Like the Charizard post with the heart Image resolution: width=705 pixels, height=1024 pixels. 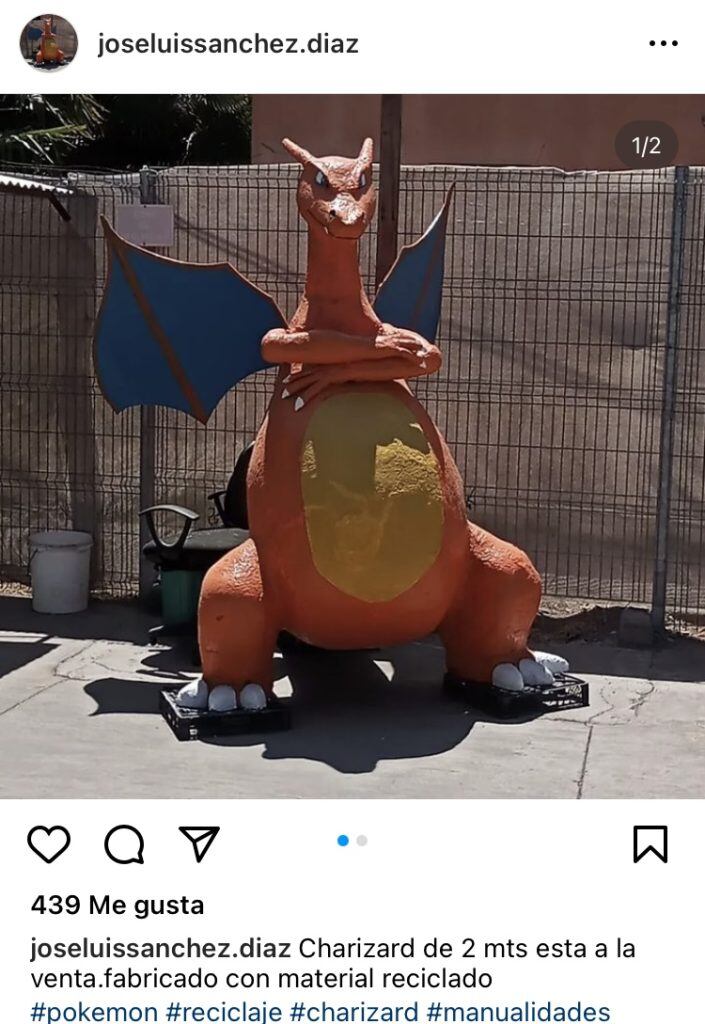(48, 844)
